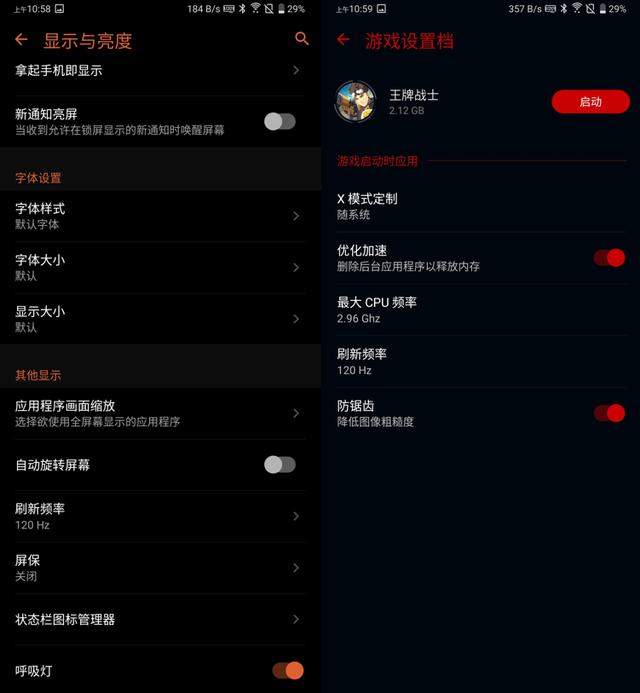Enable the 新通知亮屏 switch

pyautogui.click(x=280, y=121)
